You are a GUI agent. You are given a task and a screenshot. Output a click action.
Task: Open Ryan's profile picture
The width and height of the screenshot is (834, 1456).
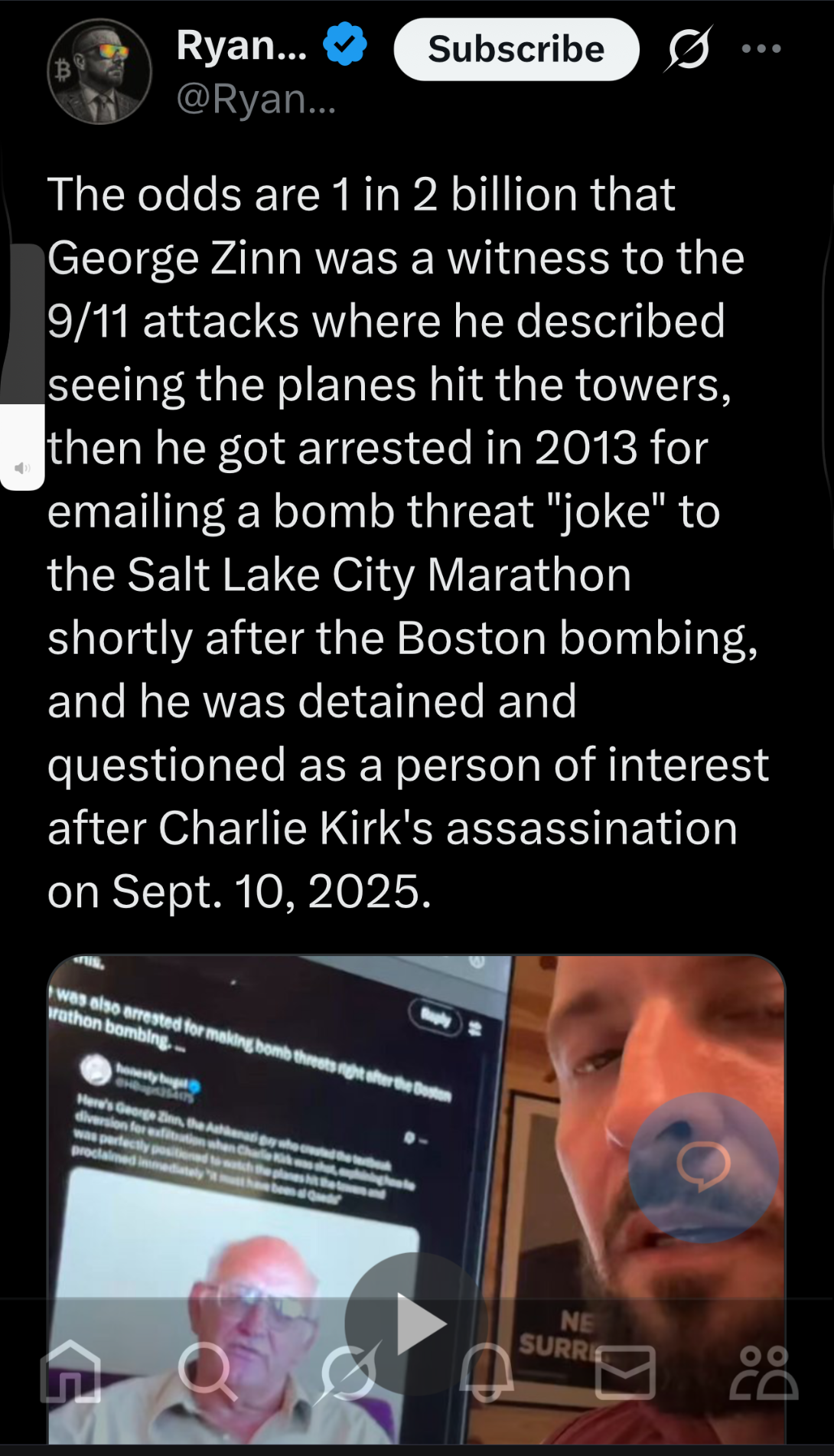(99, 72)
